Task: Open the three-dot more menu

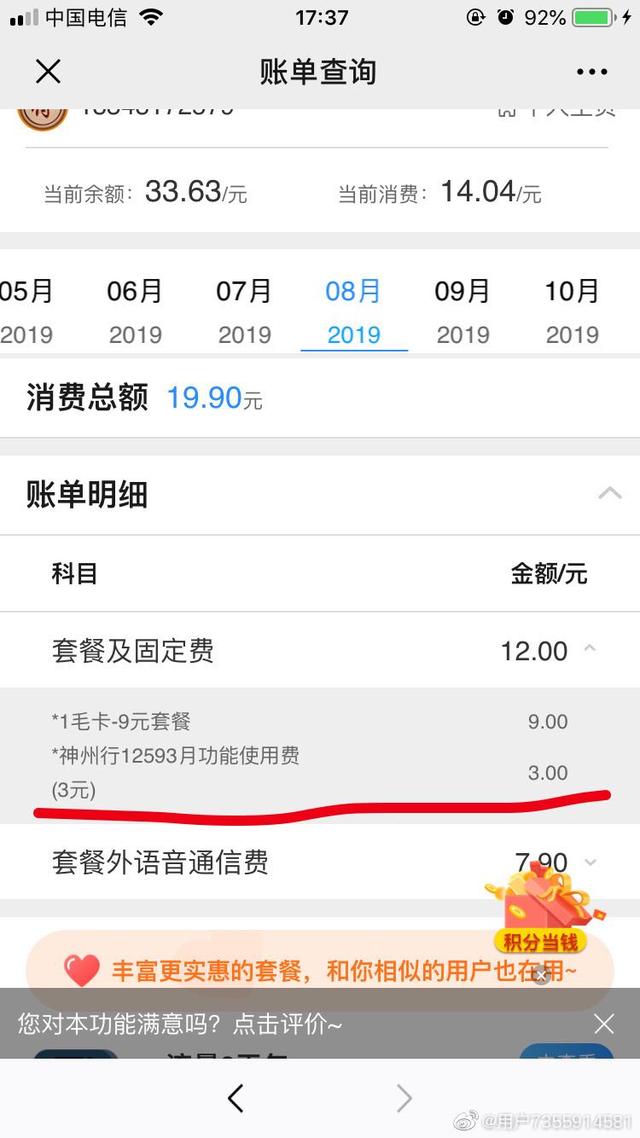Action: (592, 72)
